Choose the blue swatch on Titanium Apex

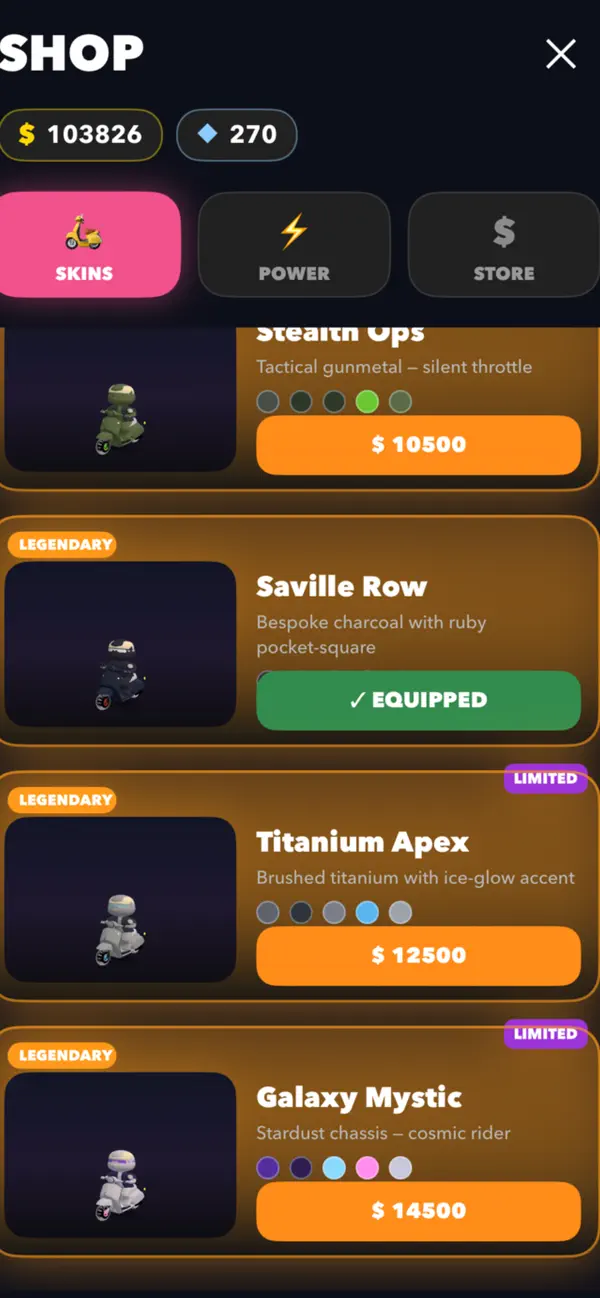[x=367, y=912]
